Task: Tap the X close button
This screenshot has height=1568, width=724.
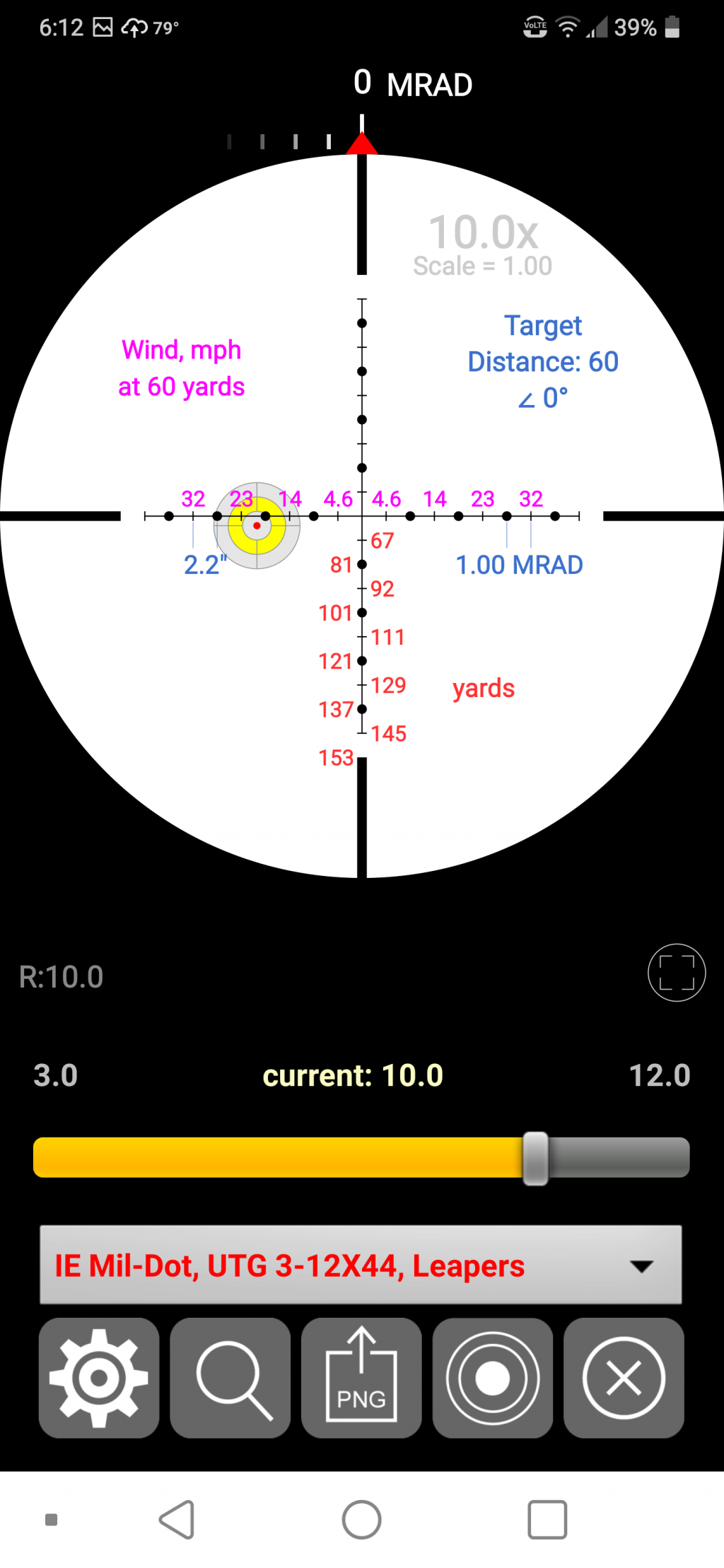Action: 624,1377
